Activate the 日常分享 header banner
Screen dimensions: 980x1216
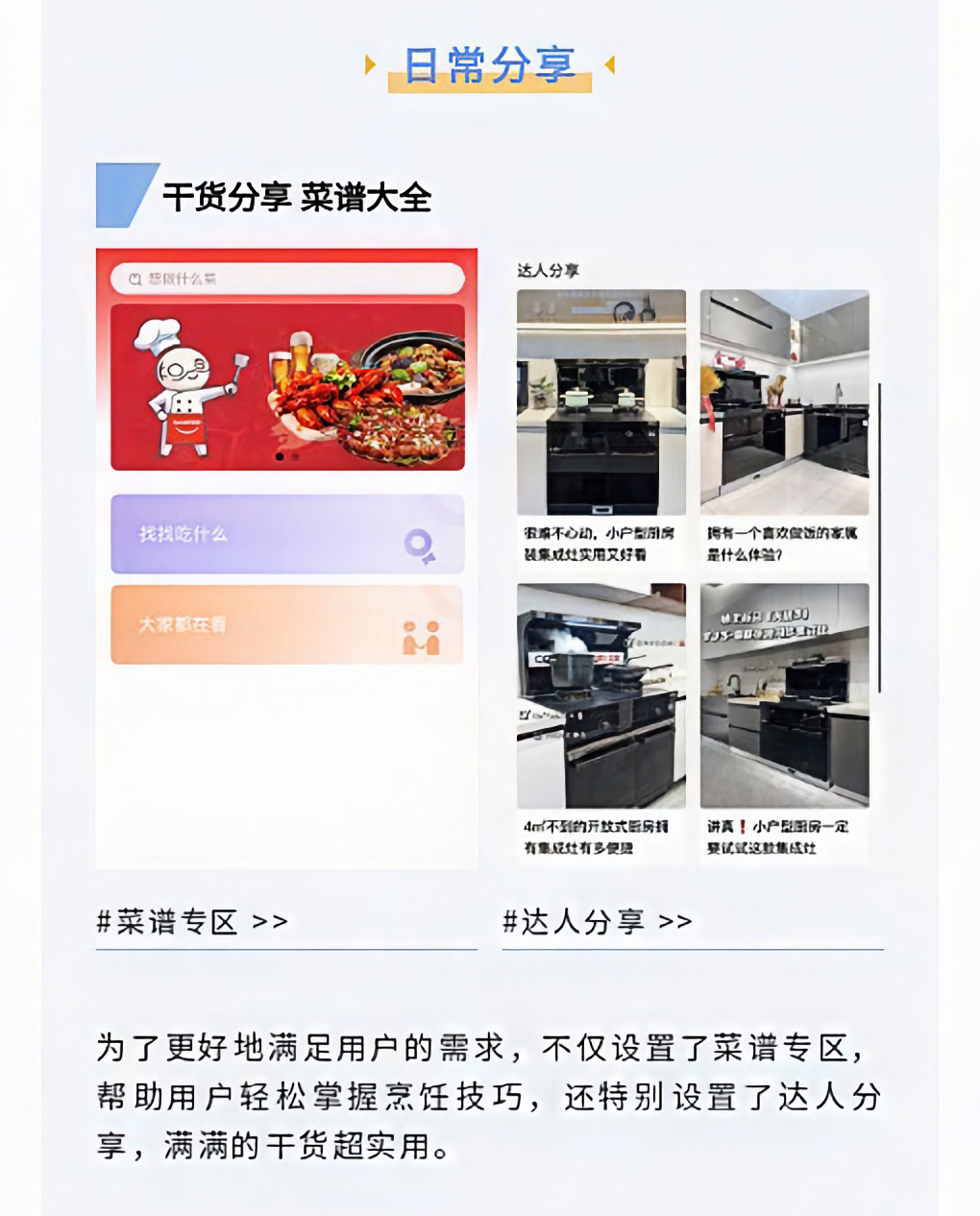tap(490, 65)
